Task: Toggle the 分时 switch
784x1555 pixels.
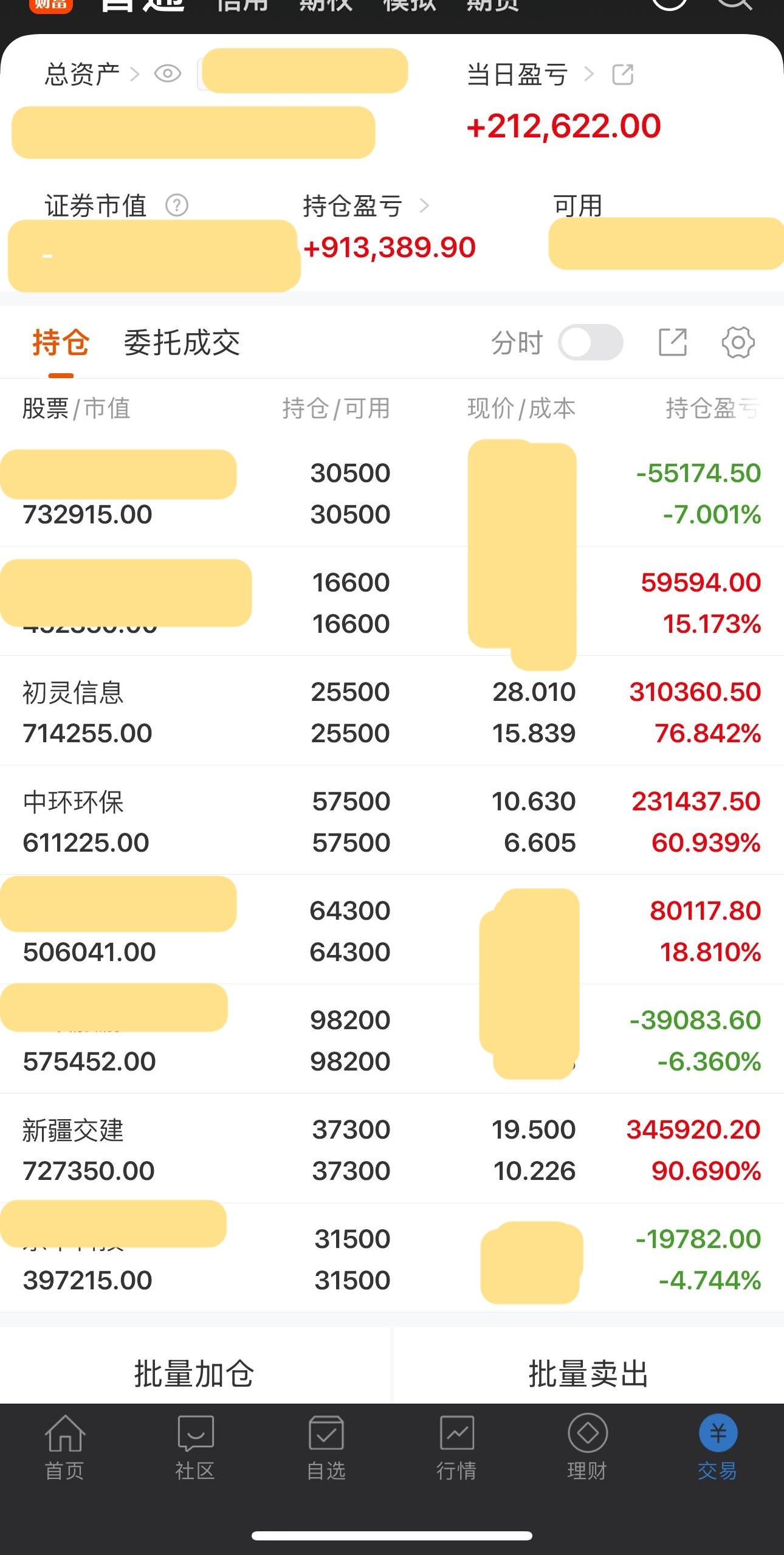Action: click(x=591, y=342)
